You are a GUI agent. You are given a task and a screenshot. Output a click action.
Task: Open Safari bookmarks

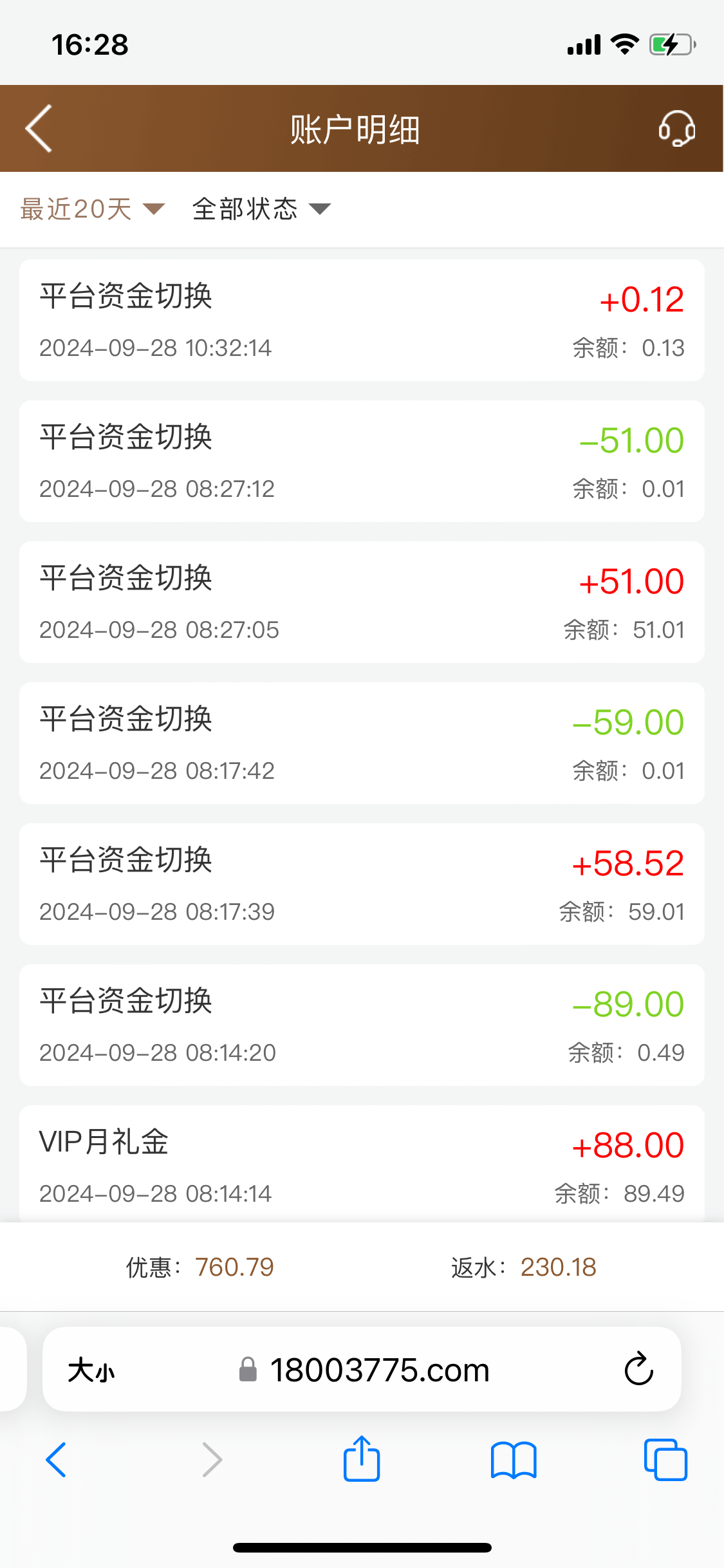click(x=513, y=1460)
